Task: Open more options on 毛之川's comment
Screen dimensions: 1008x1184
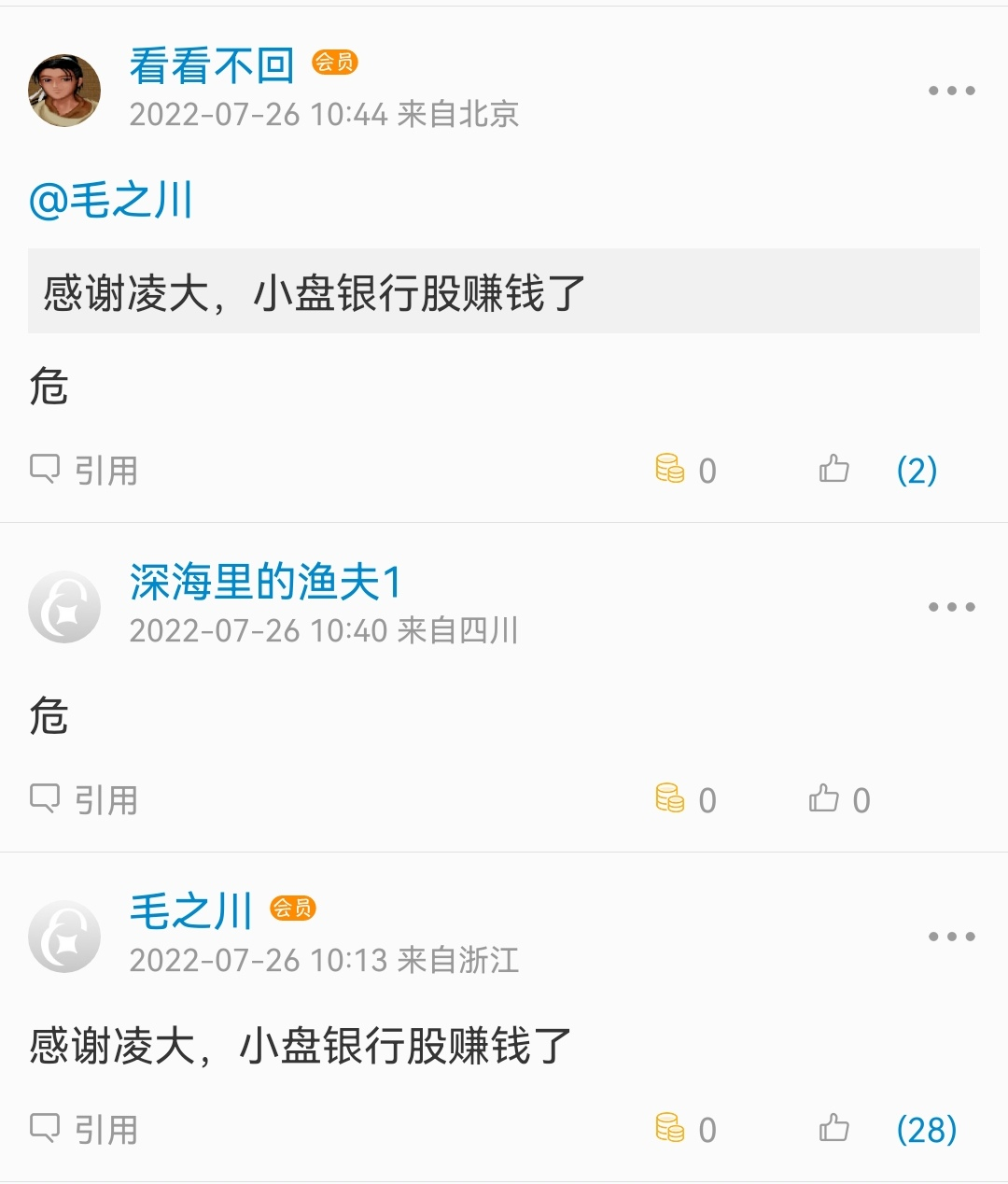Action: 951,937
